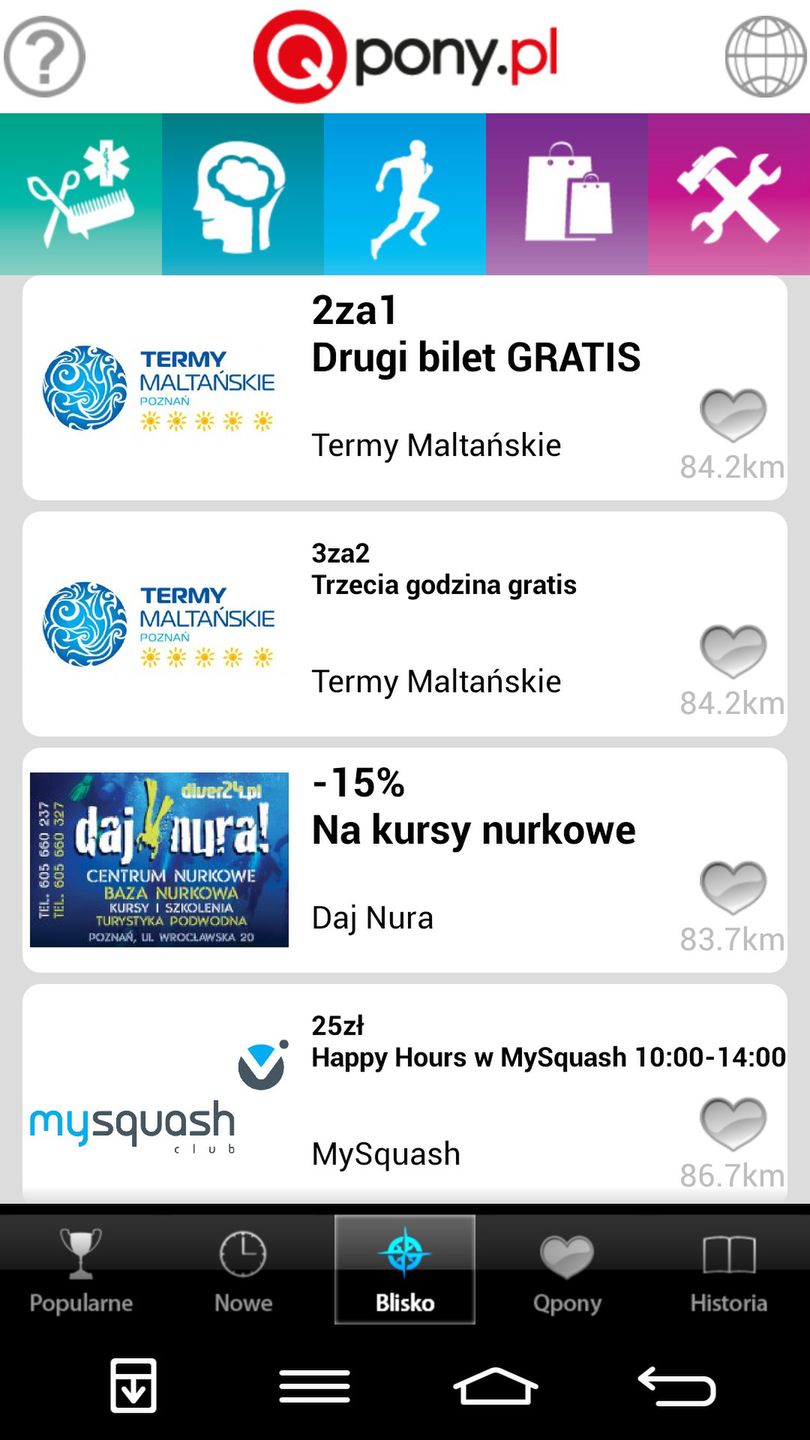Click the globe language icon

(763, 57)
